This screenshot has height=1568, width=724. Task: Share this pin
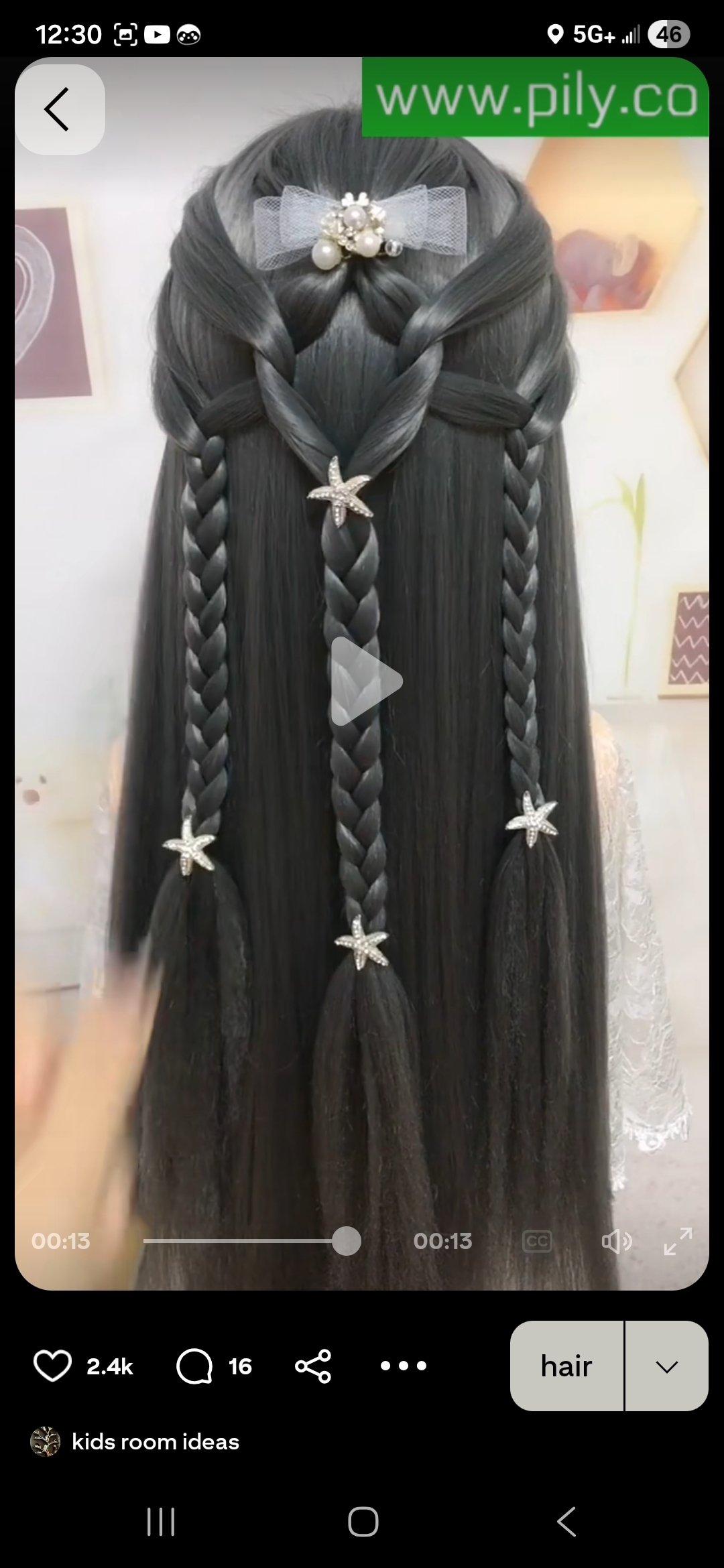point(313,1366)
